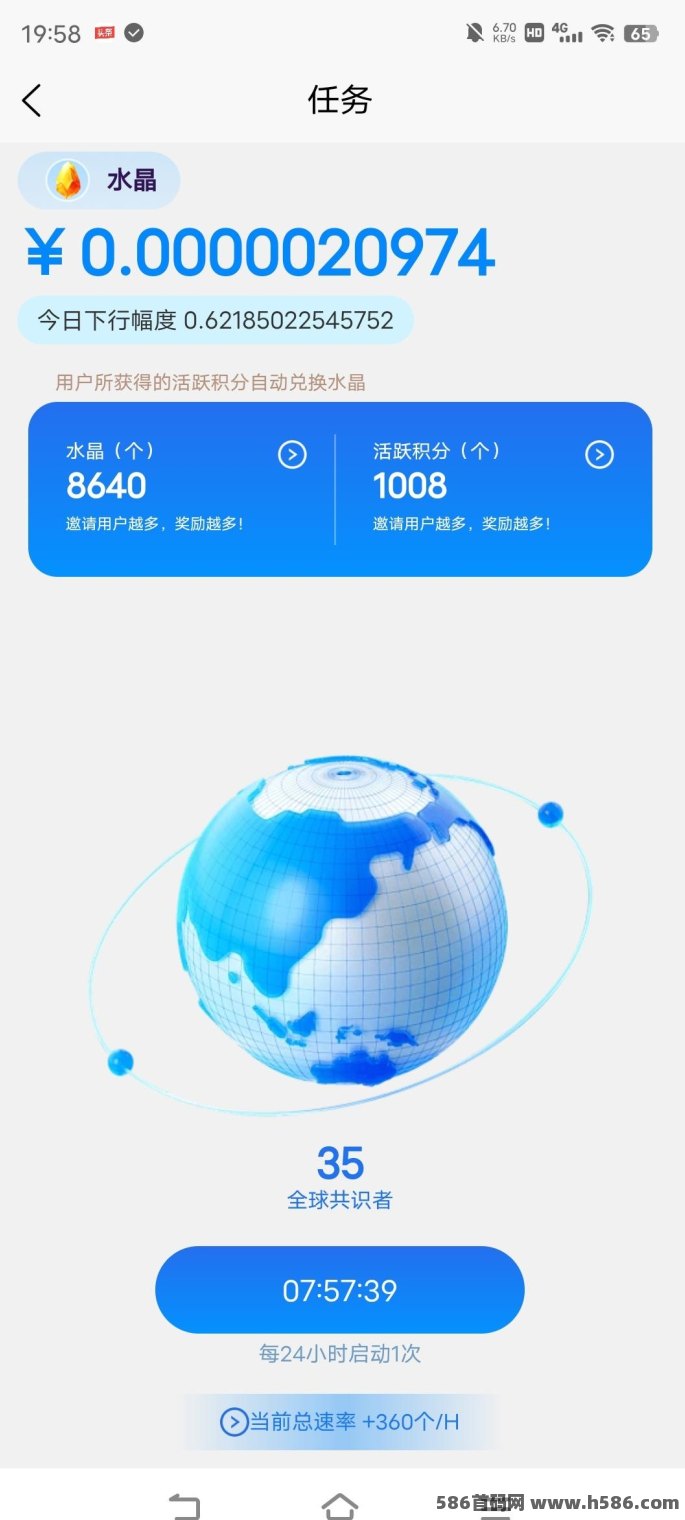
Task: Tap the system back button
Action: 184,1505
